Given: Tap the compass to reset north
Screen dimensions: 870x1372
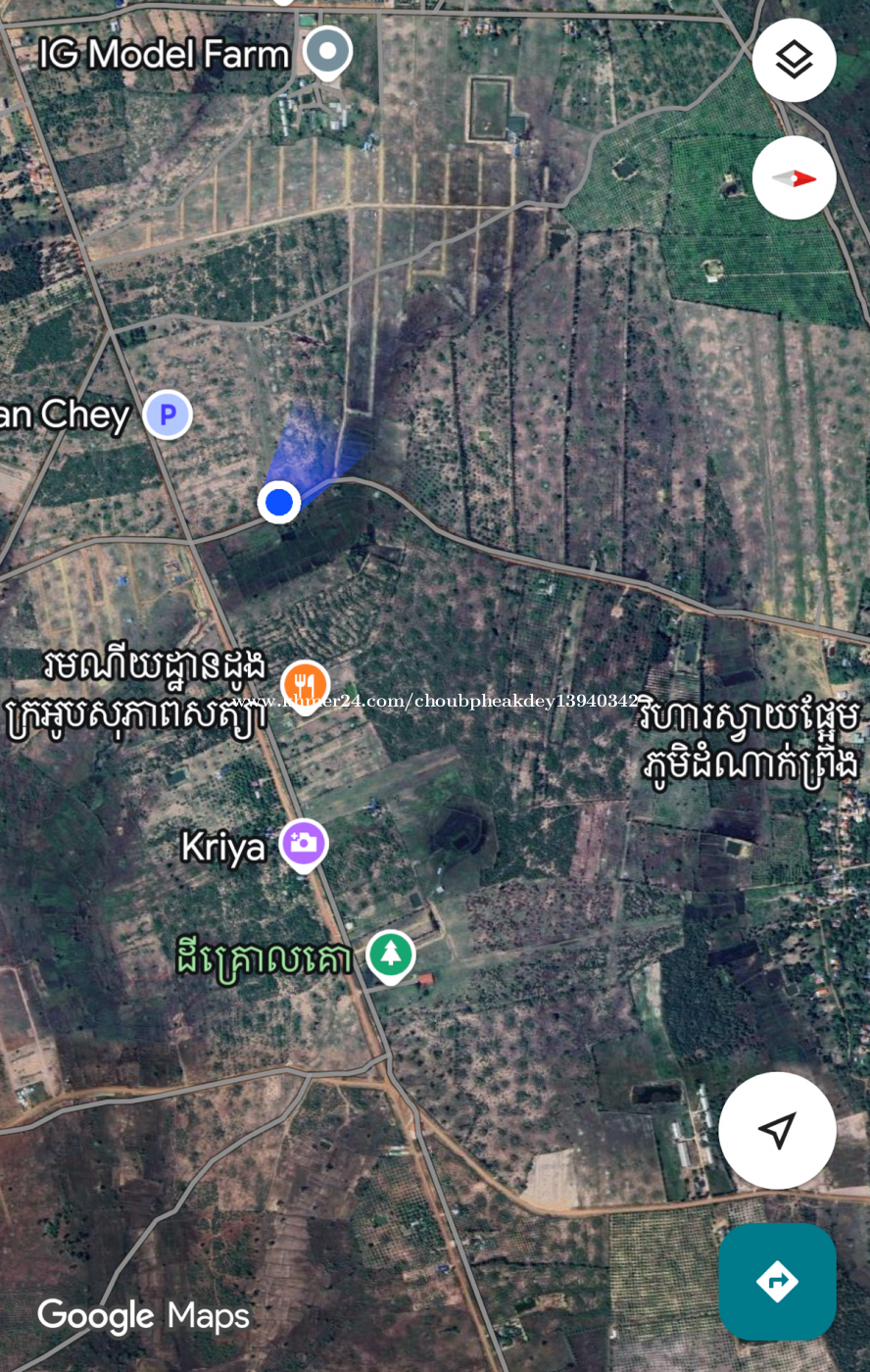Looking at the screenshot, I should coord(794,178).
